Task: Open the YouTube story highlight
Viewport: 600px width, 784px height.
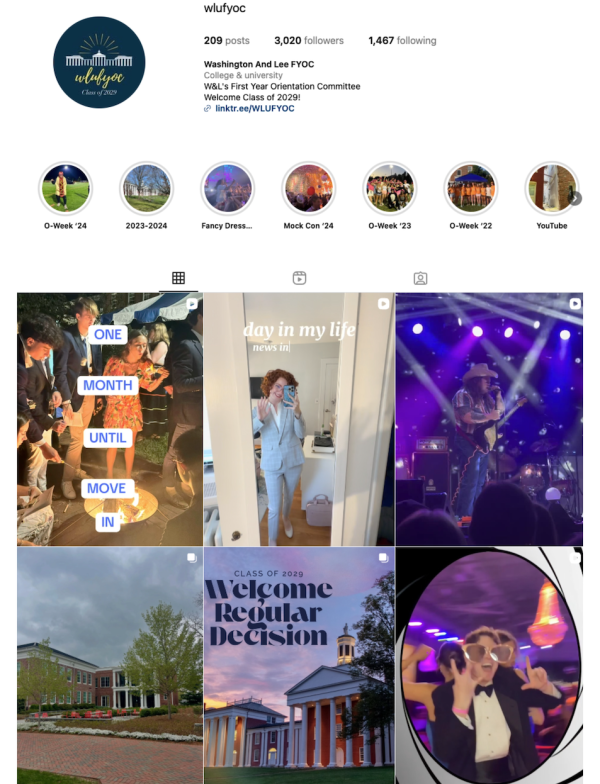Action: (551, 189)
